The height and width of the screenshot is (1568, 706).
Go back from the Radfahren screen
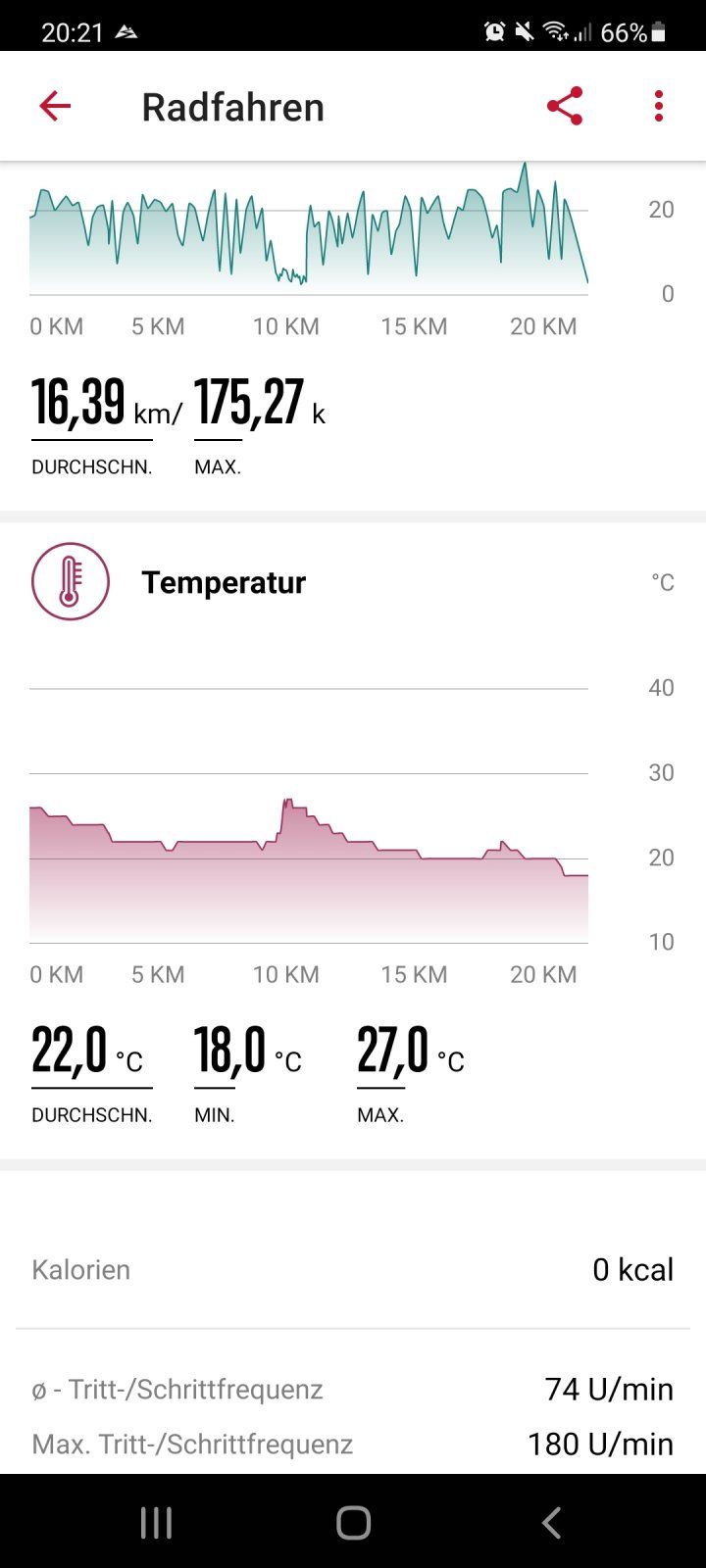55,106
